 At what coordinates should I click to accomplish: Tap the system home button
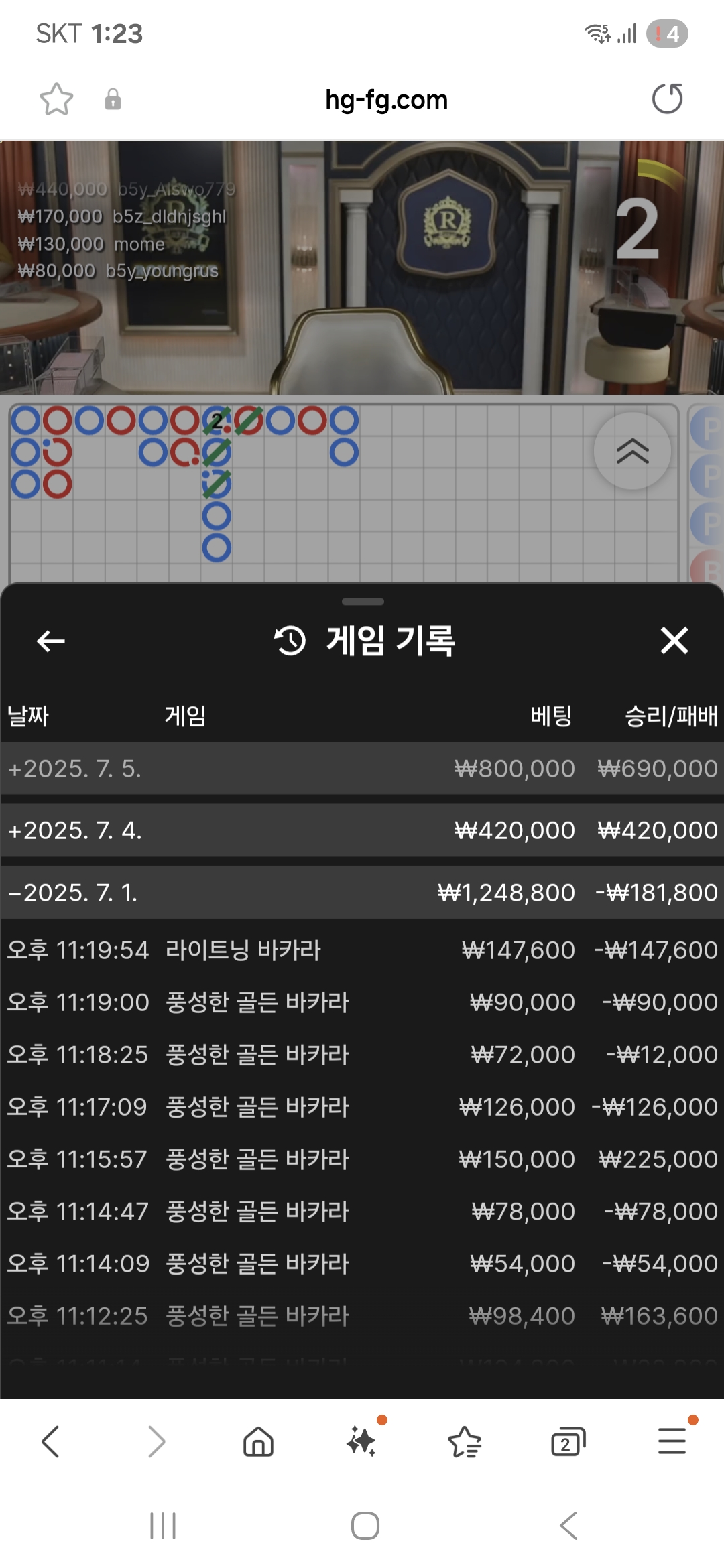pyautogui.click(x=365, y=1526)
